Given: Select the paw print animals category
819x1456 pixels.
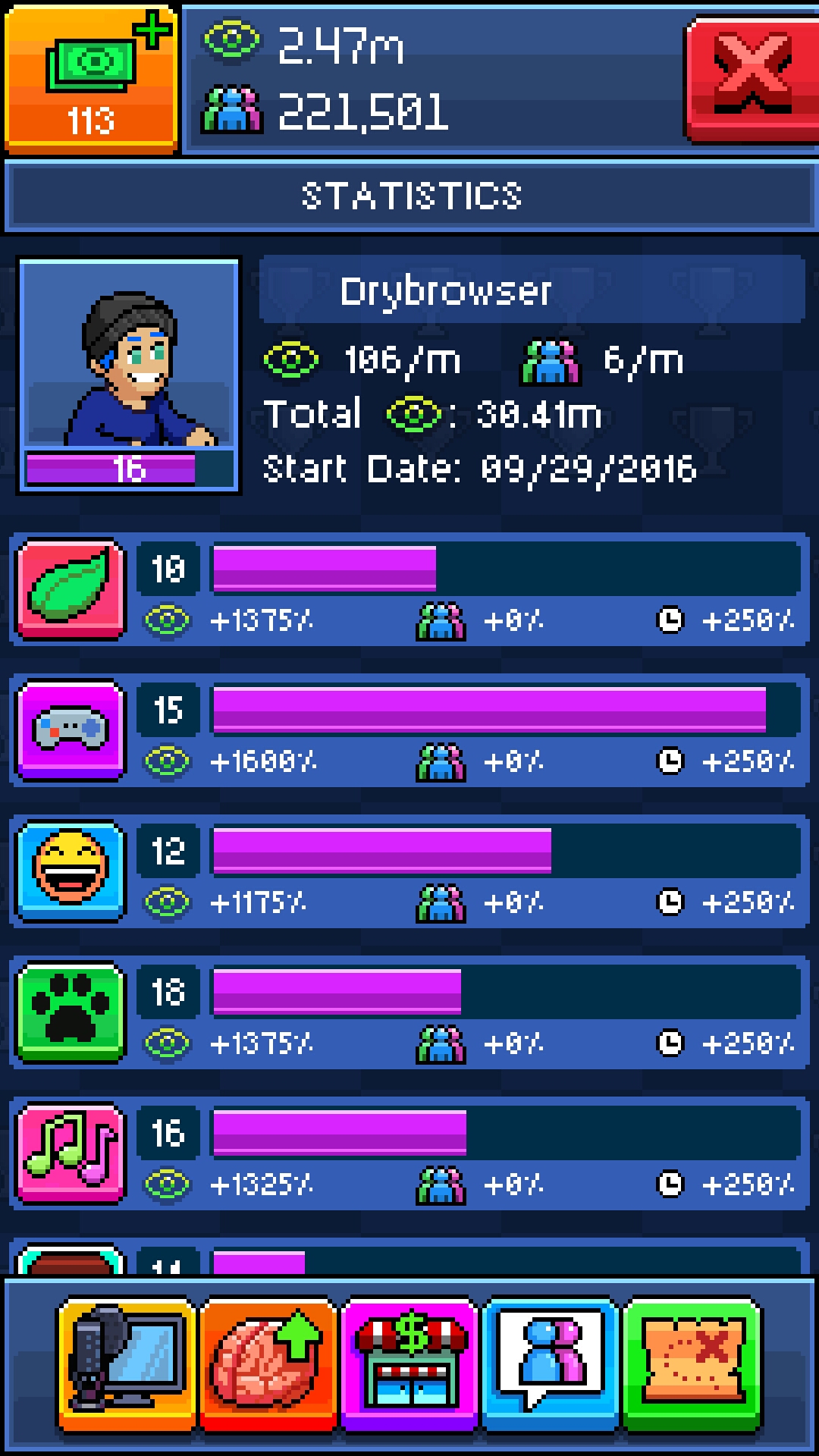Looking at the screenshot, I should click(x=71, y=1012).
